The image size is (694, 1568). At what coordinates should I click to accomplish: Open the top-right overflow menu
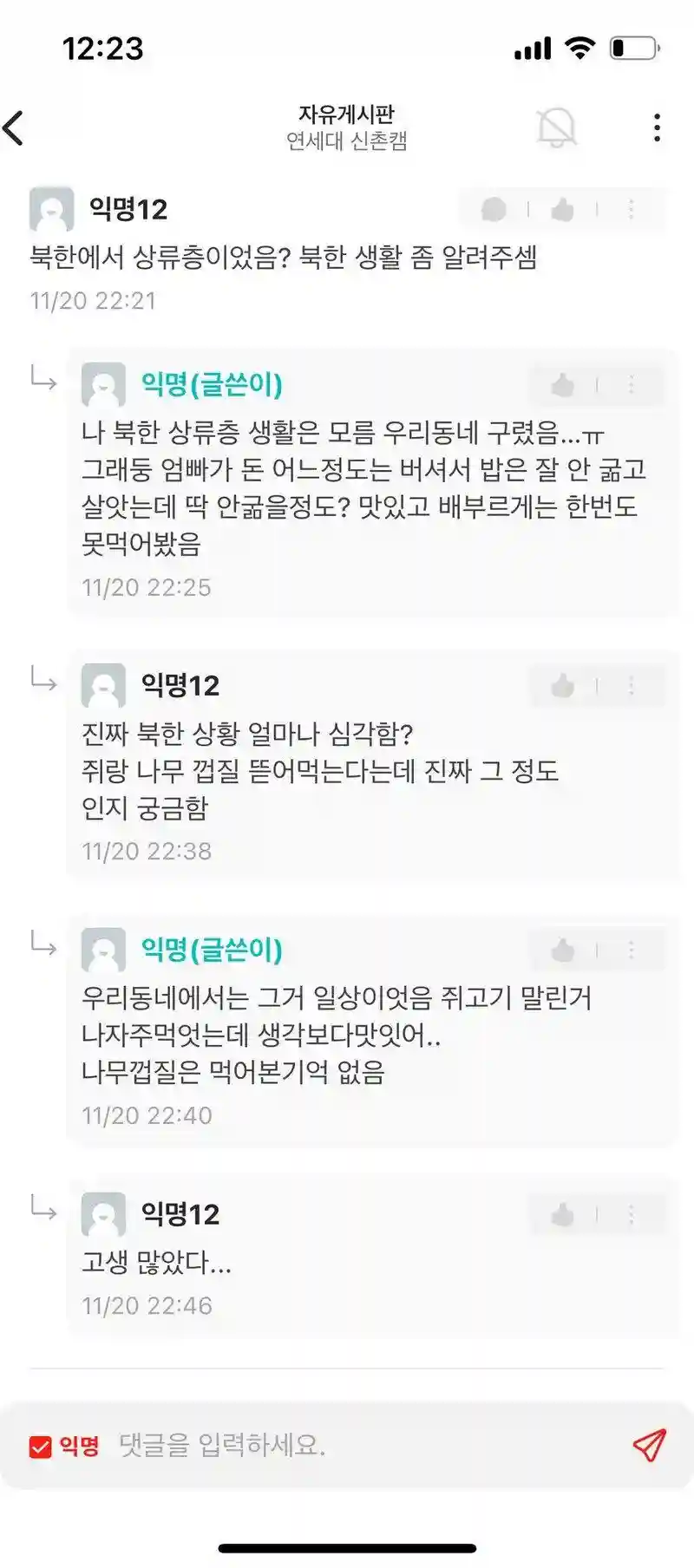tap(657, 128)
